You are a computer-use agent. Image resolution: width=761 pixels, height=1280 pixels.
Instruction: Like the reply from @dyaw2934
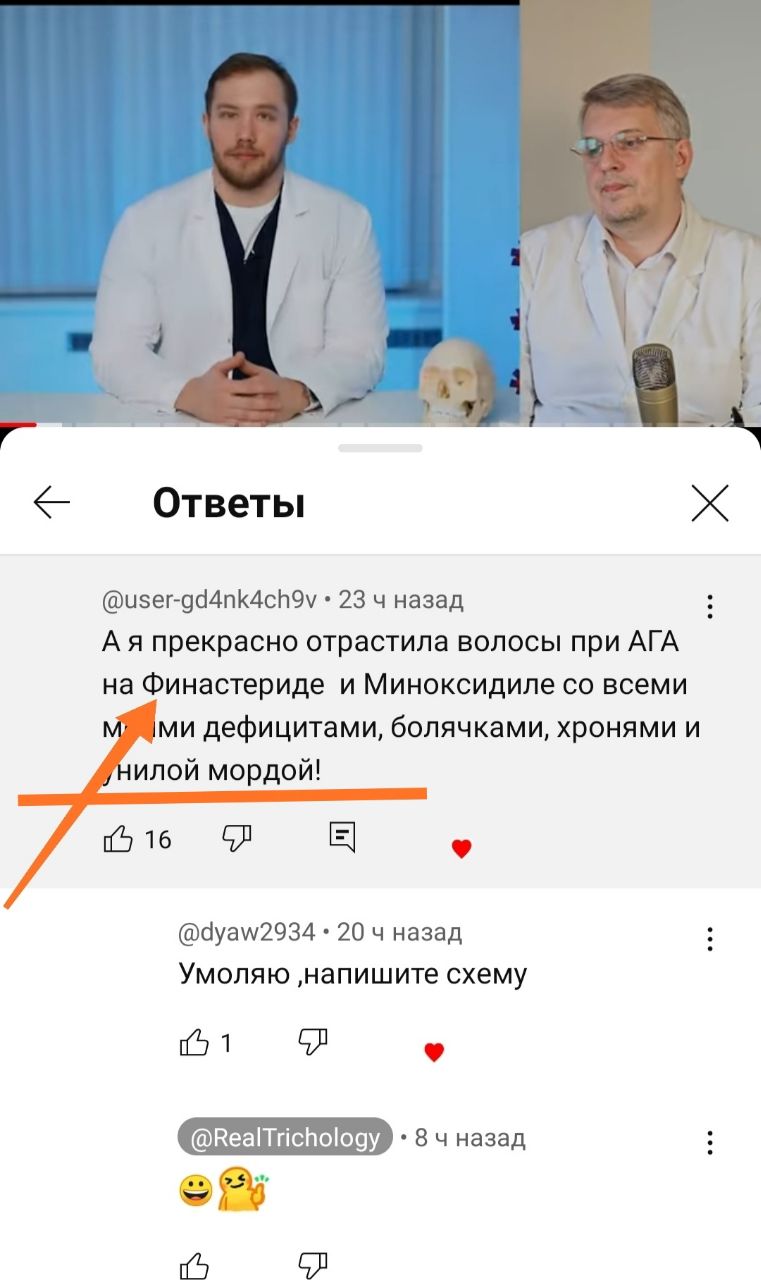194,1043
